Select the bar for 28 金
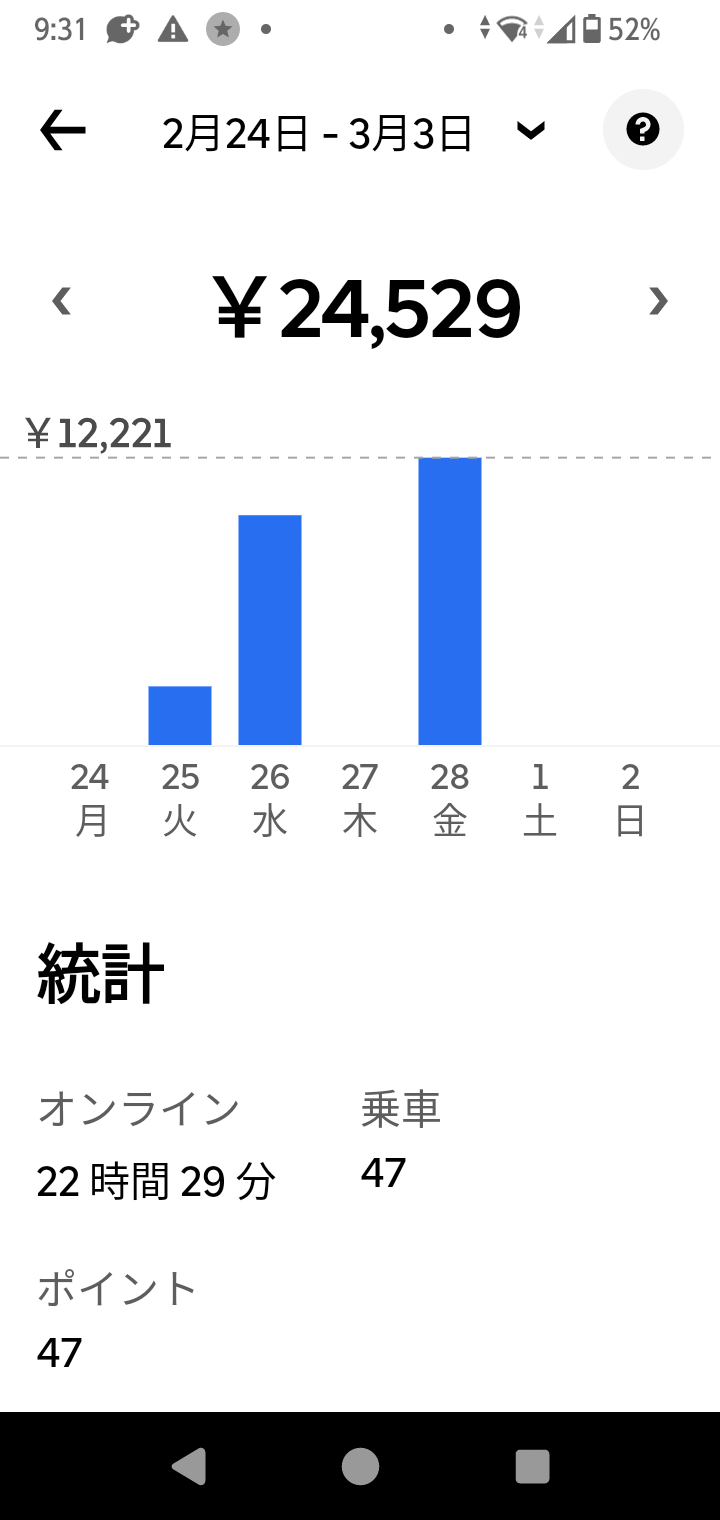720x1520 pixels. (x=450, y=601)
